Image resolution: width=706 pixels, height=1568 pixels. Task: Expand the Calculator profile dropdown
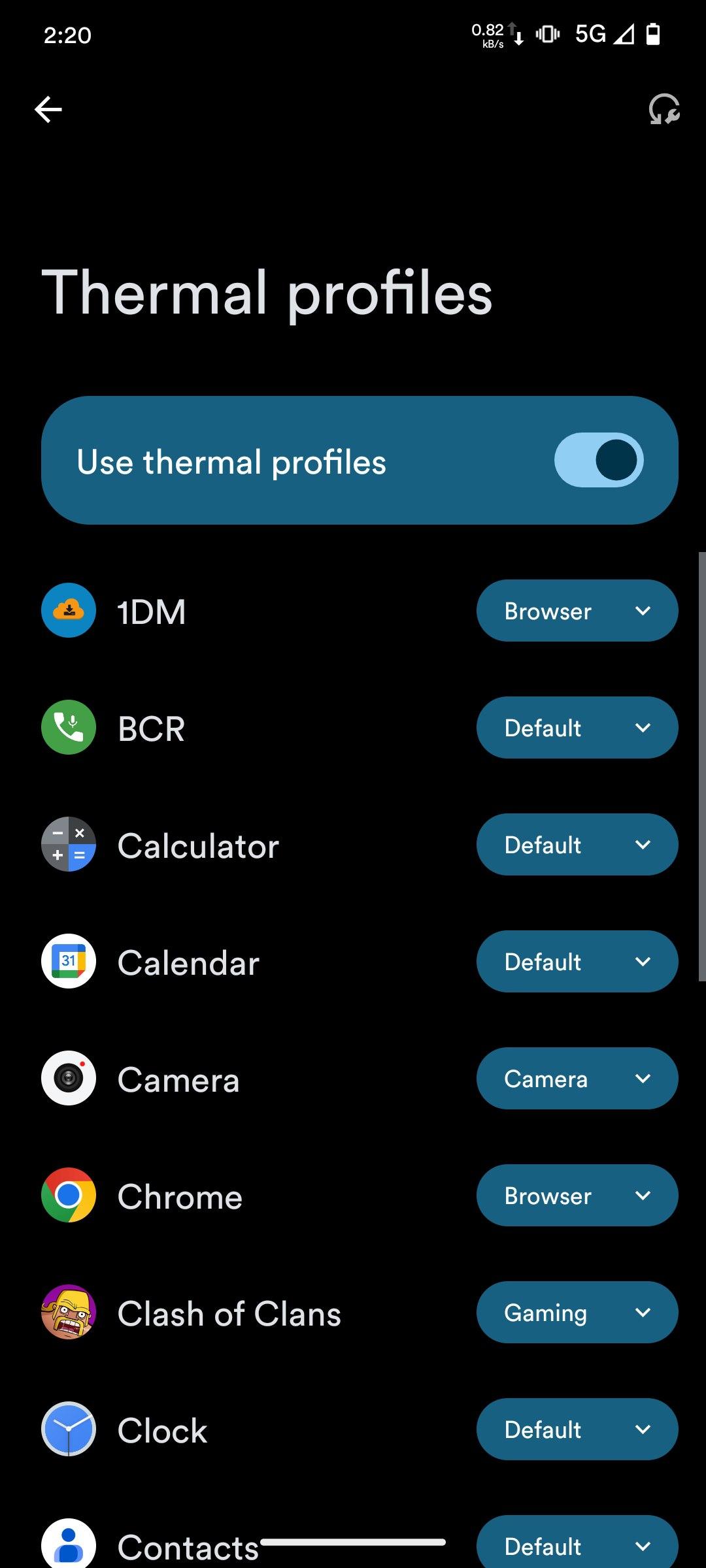click(x=577, y=845)
